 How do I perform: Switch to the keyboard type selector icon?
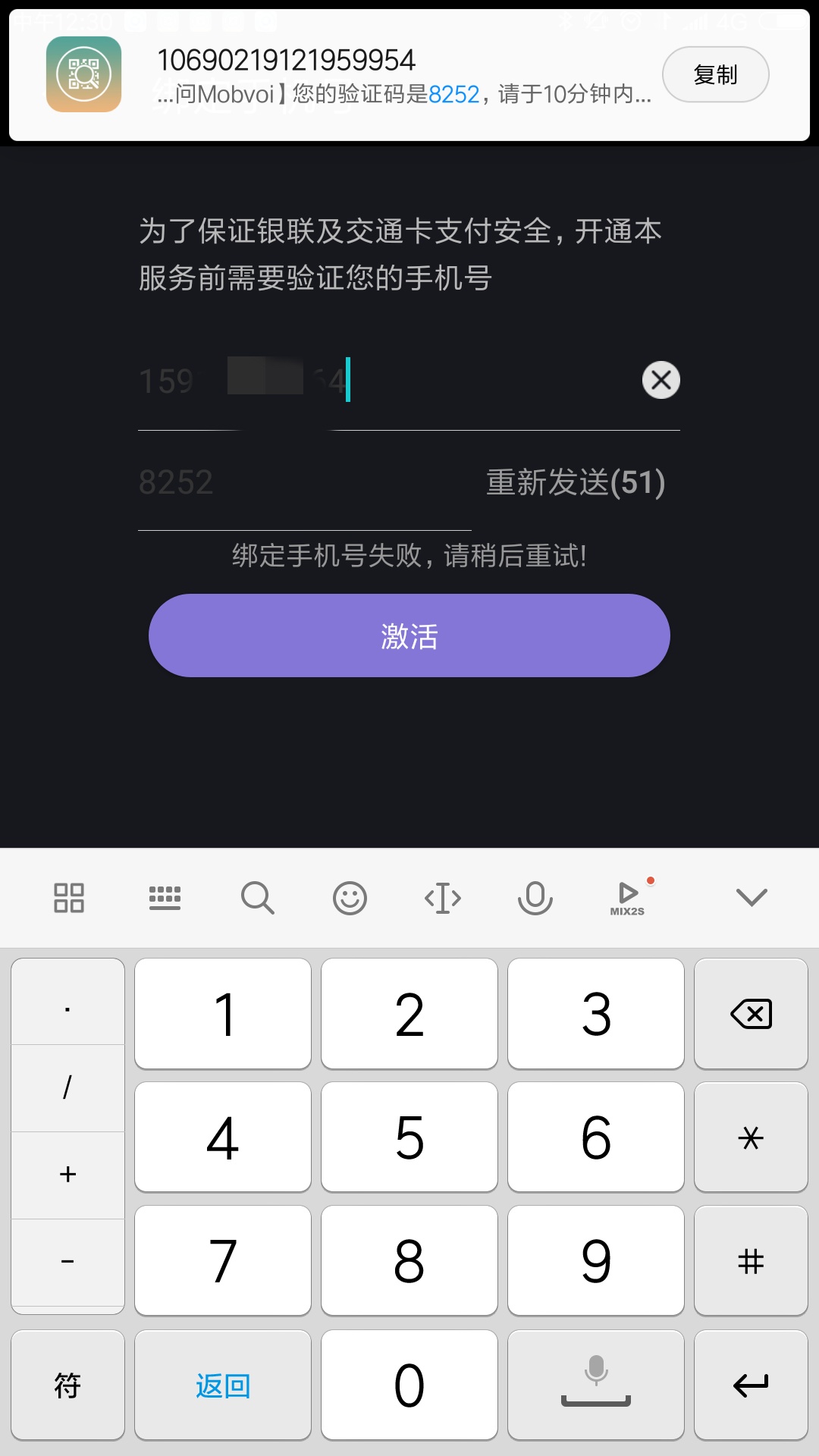165,897
